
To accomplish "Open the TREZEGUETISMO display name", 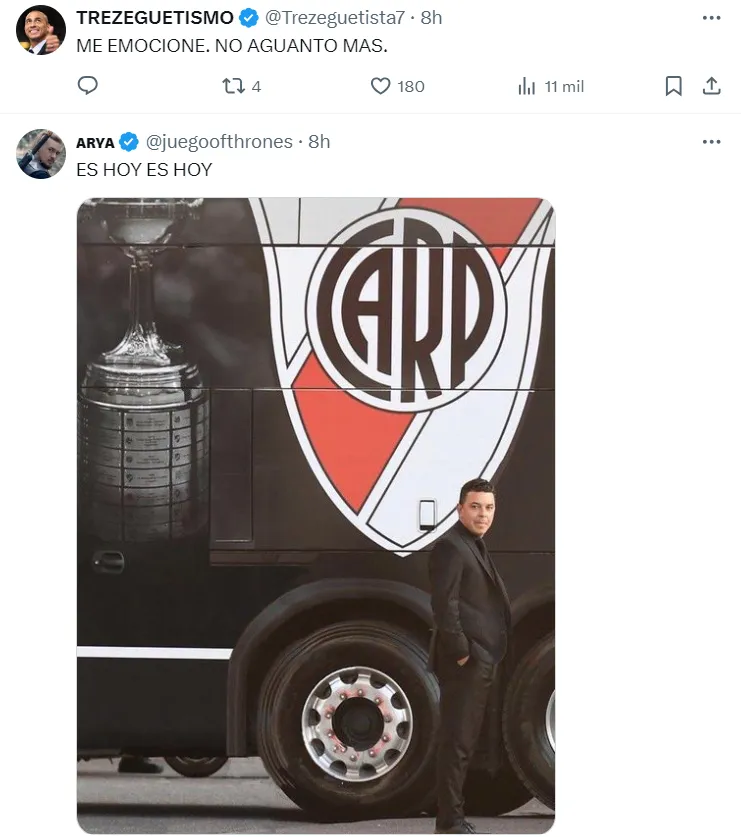I will point(155,18).
